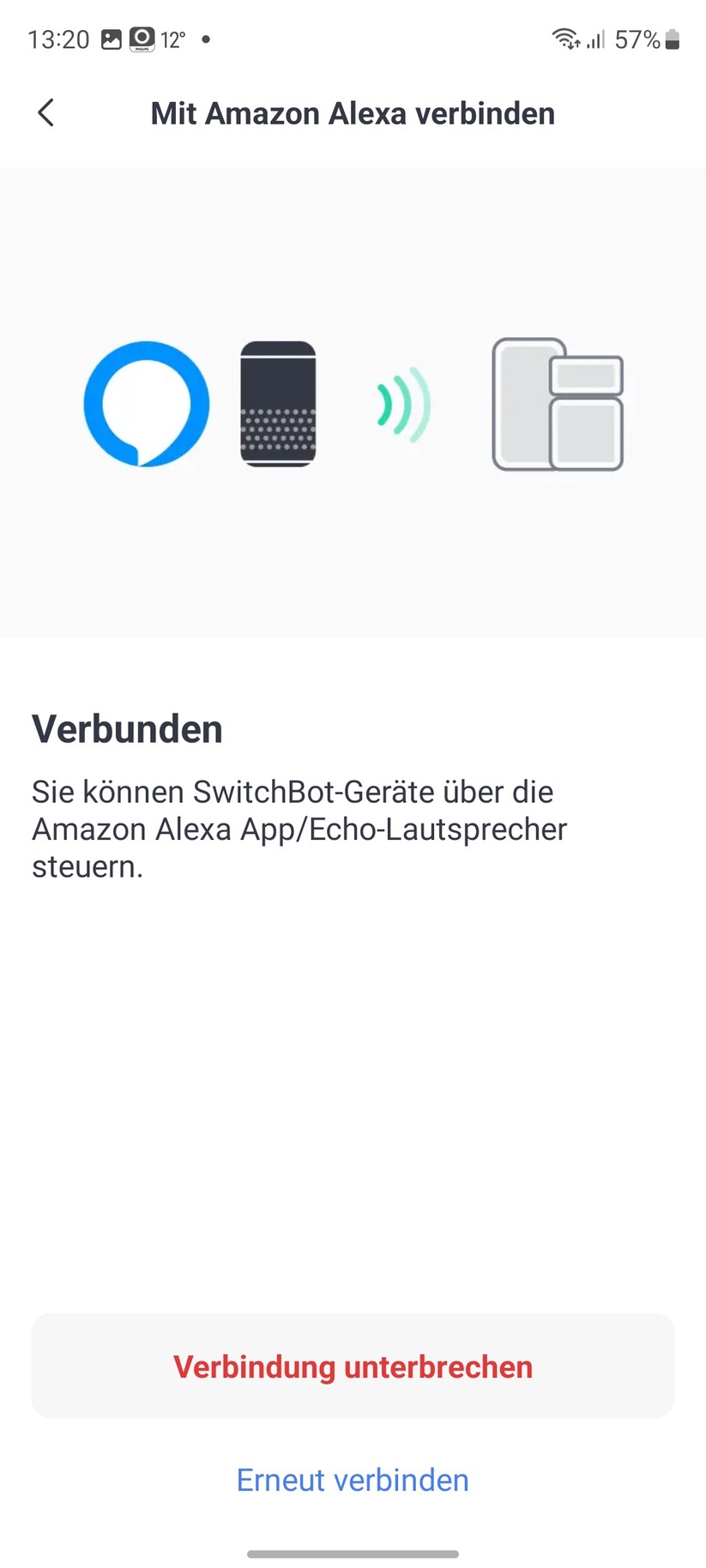706x1568 pixels.
Task: Select the Verbunden heading
Action: click(x=127, y=727)
